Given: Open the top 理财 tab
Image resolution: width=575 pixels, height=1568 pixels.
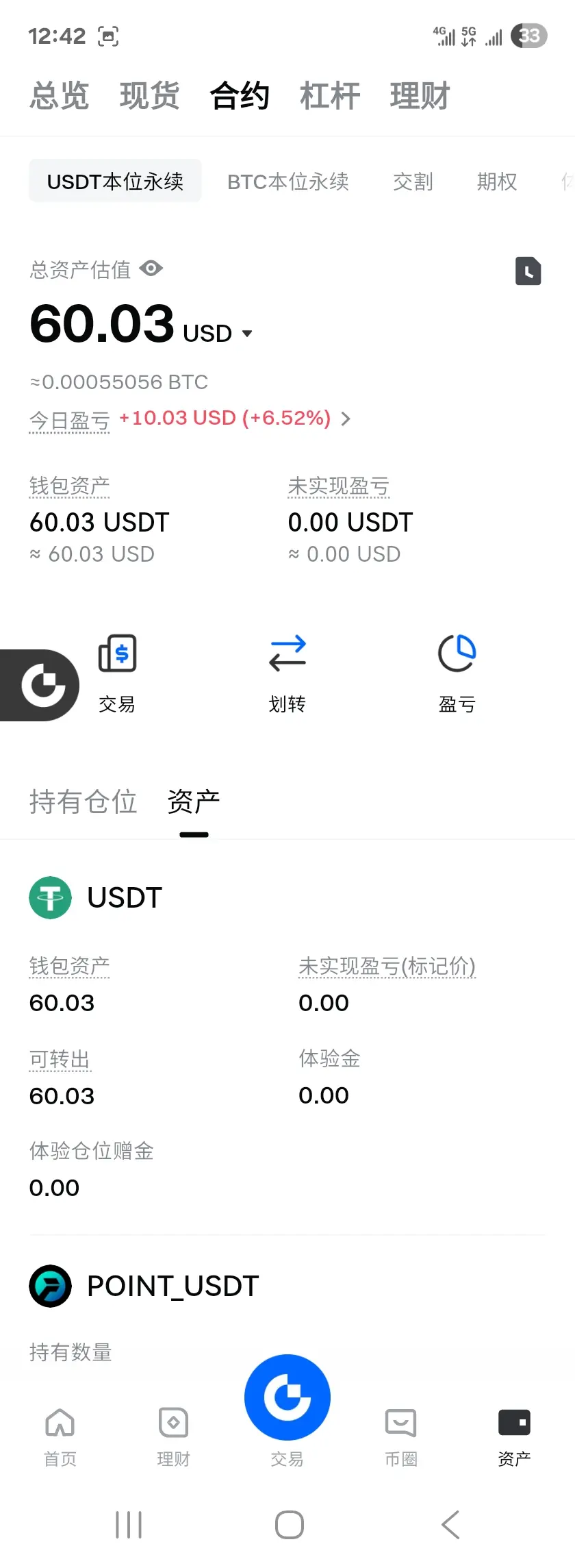Looking at the screenshot, I should pos(420,95).
